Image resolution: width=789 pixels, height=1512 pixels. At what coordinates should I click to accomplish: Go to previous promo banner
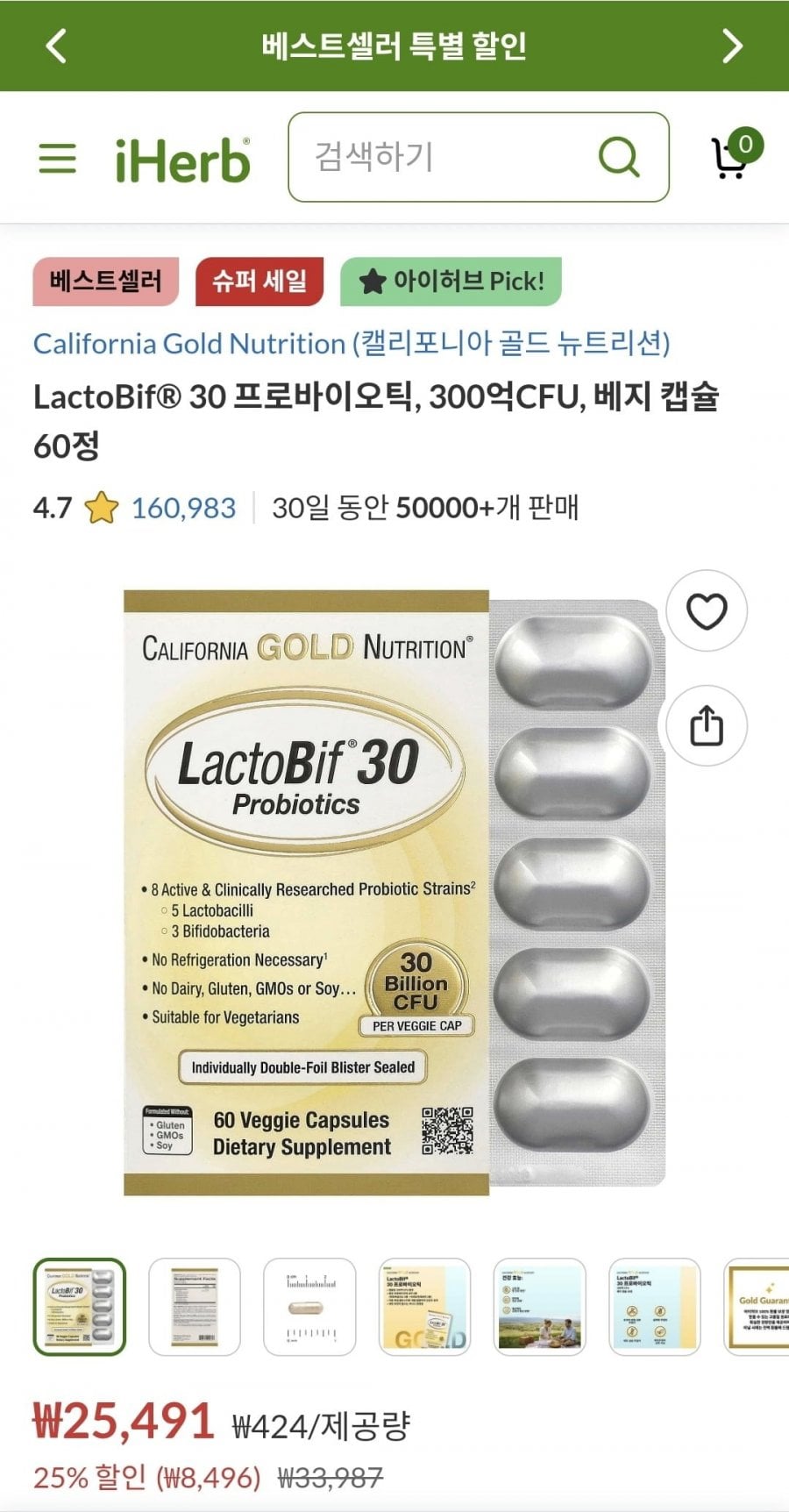(x=56, y=46)
